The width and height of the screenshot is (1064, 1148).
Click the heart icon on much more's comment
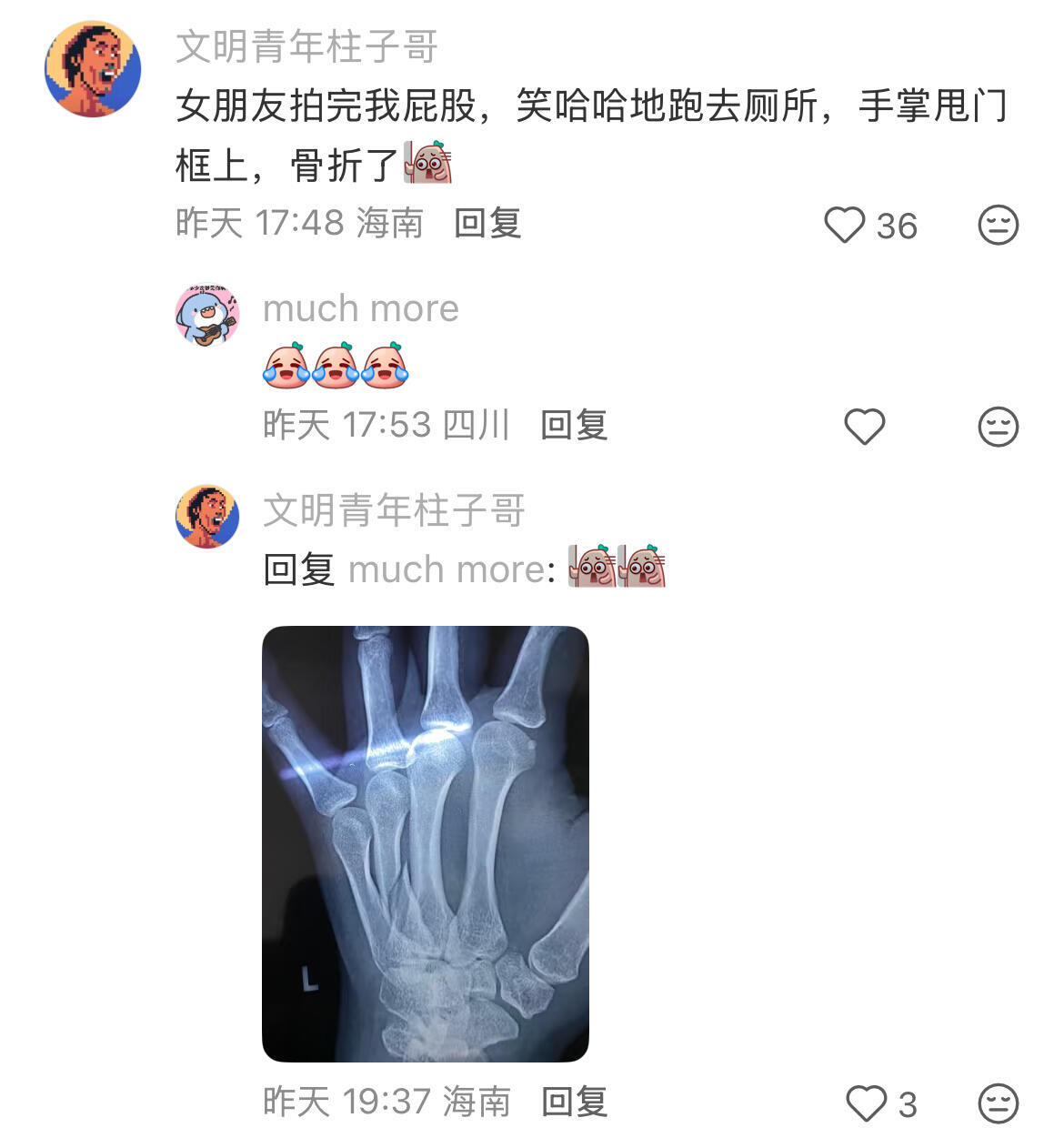pyautogui.click(x=865, y=425)
